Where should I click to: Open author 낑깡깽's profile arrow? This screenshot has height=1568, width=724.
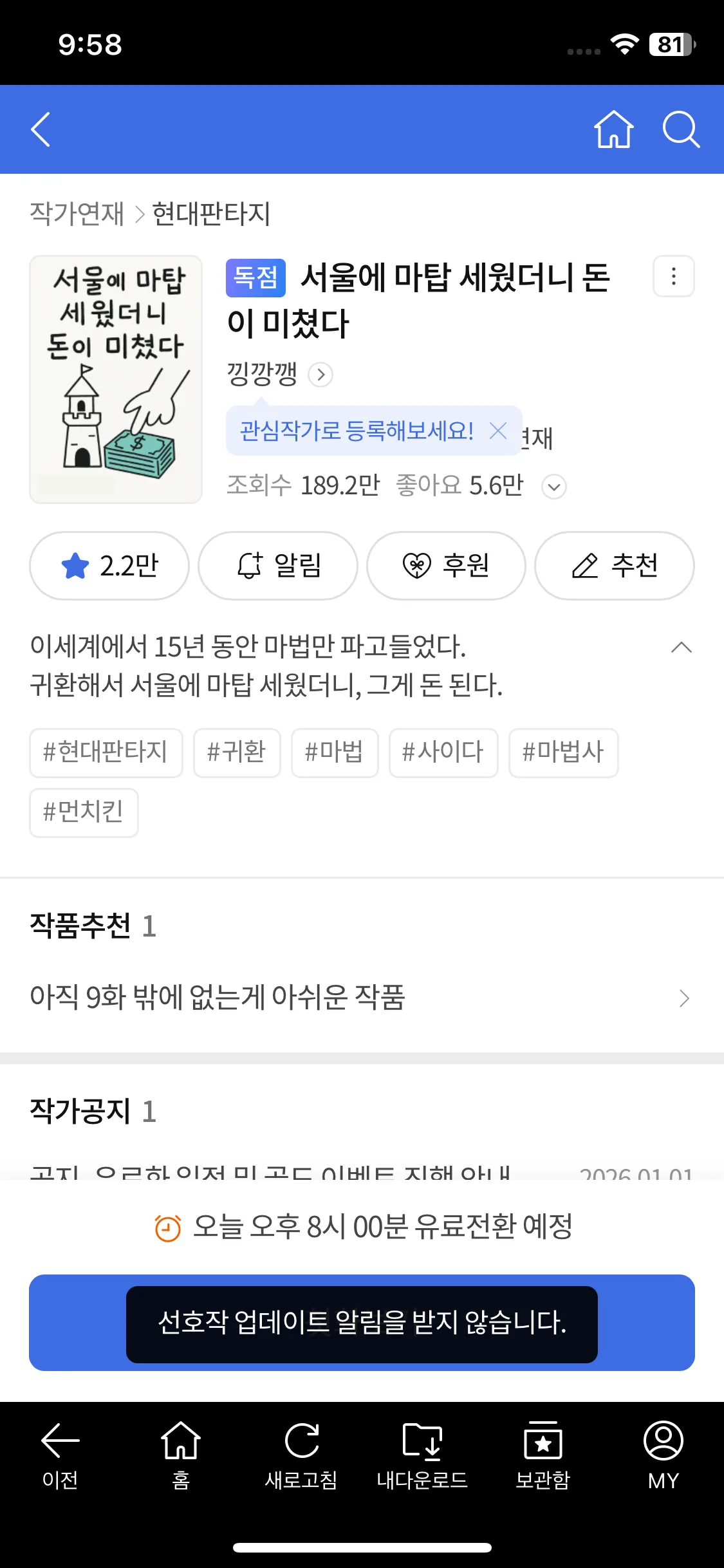point(320,374)
